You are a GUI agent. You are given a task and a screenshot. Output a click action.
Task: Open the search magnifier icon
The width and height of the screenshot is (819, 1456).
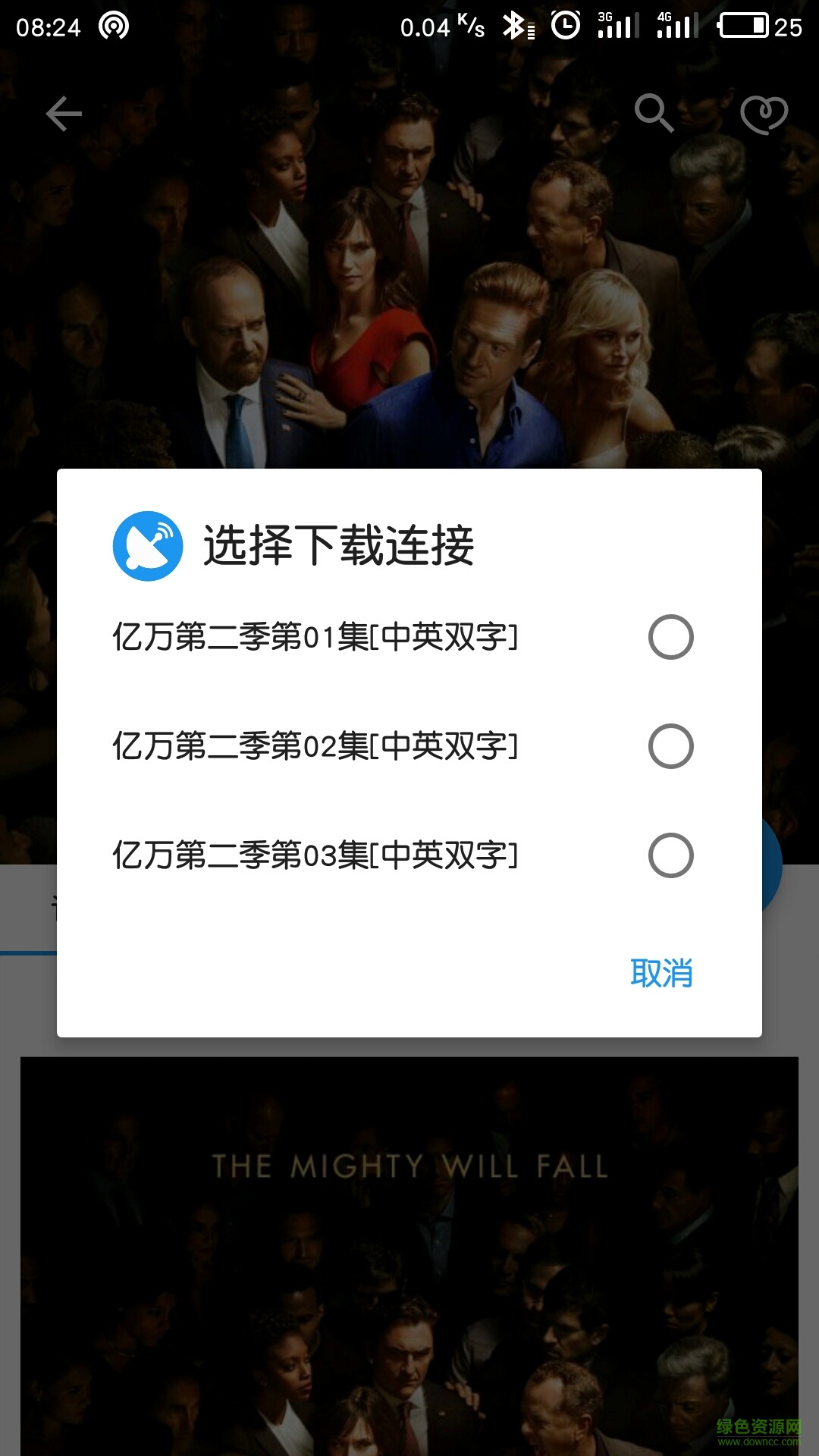654,114
